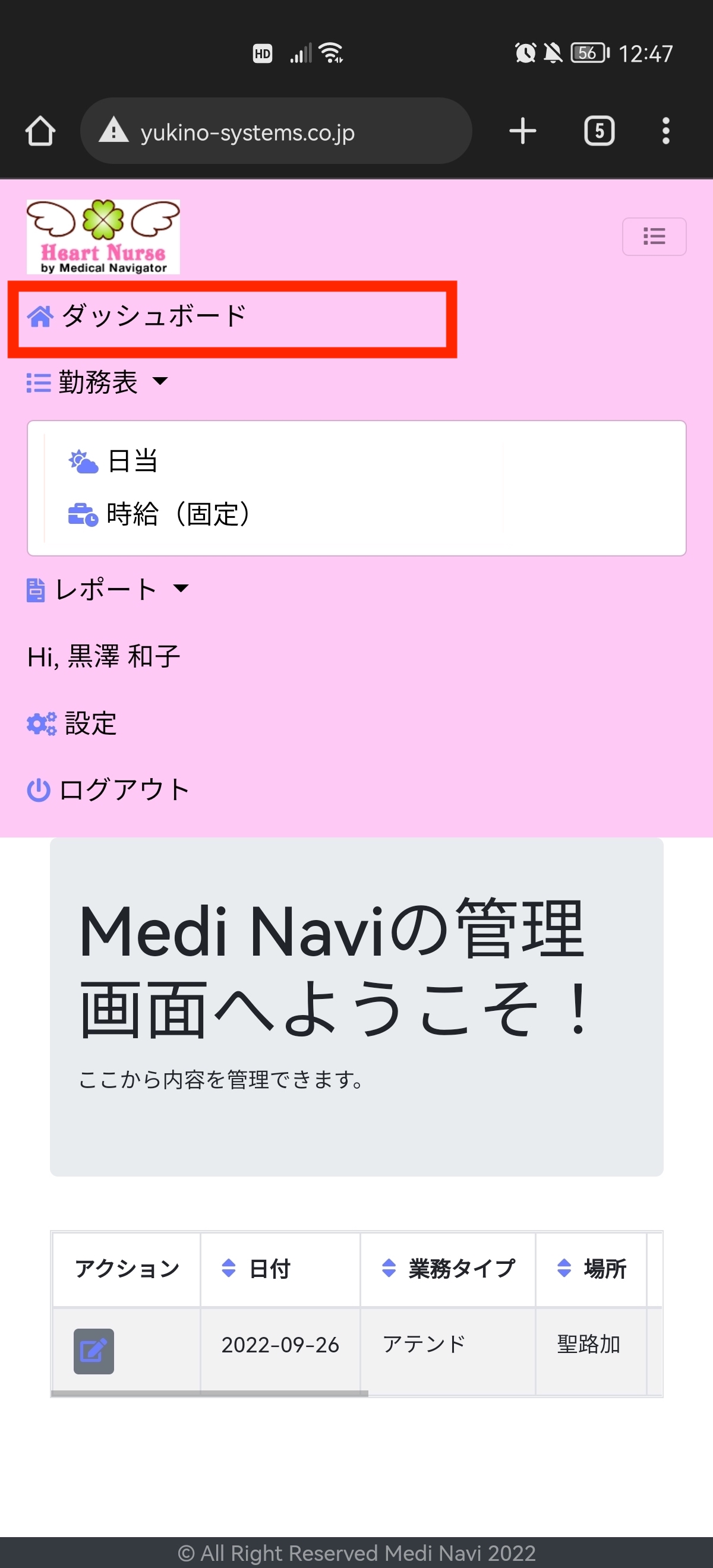Expand the レポート dropdown
The height and width of the screenshot is (1568, 713).
pyautogui.click(x=108, y=589)
